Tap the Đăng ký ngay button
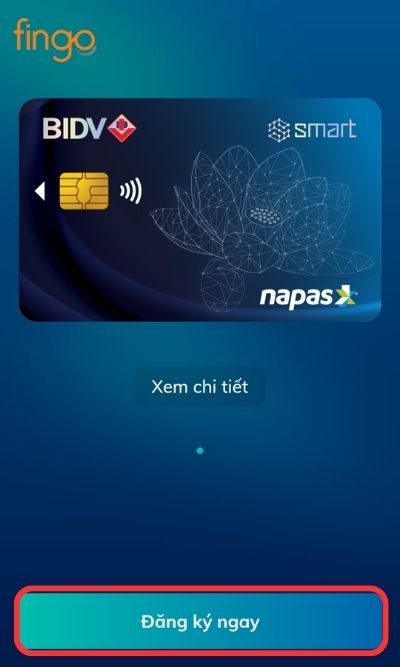 click(200, 622)
